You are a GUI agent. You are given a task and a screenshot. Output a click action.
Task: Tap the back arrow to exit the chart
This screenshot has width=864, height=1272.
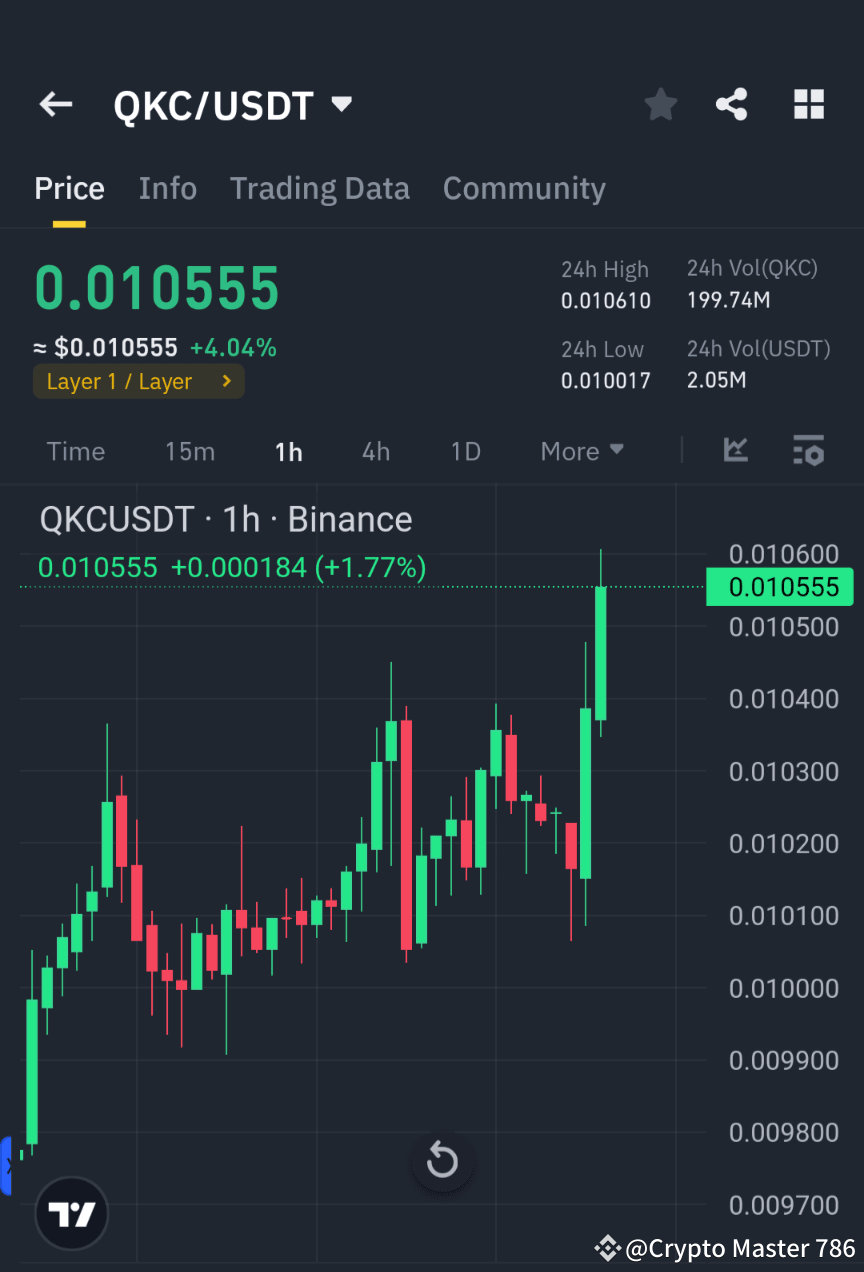[55, 104]
